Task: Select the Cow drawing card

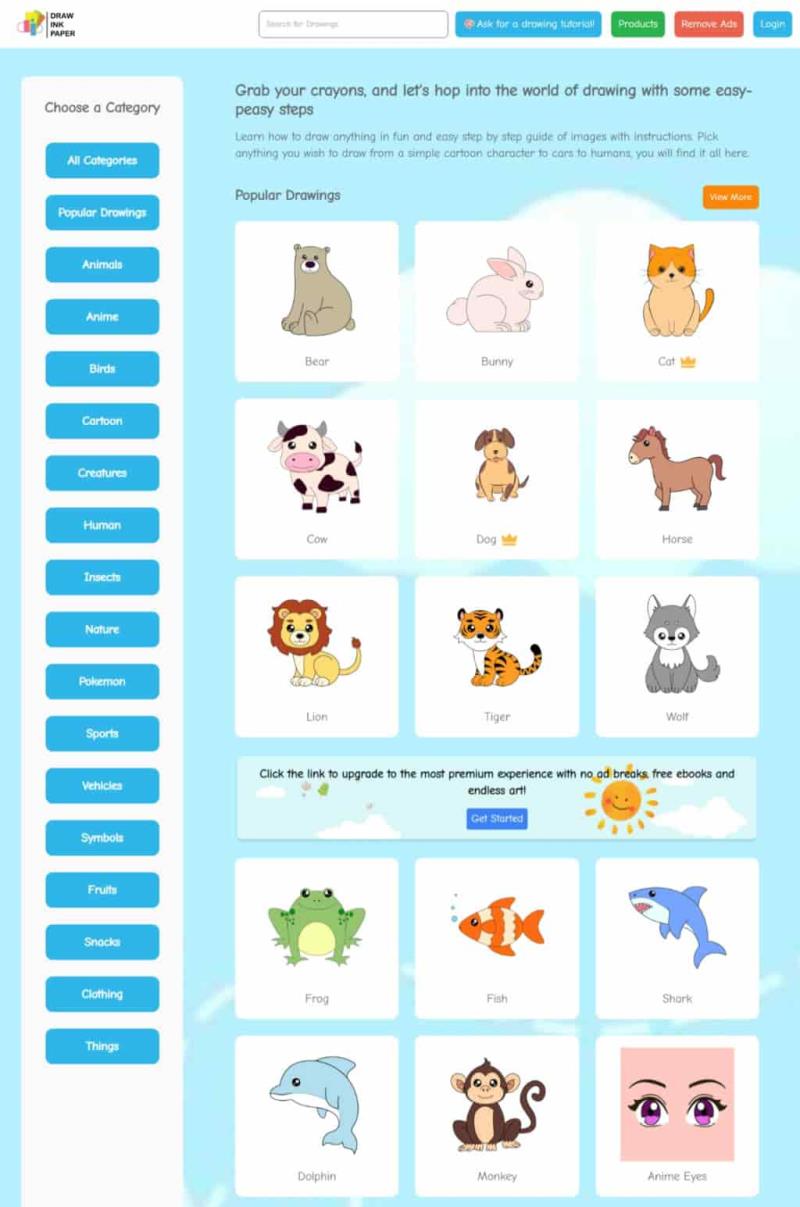Action: [316, 479]
